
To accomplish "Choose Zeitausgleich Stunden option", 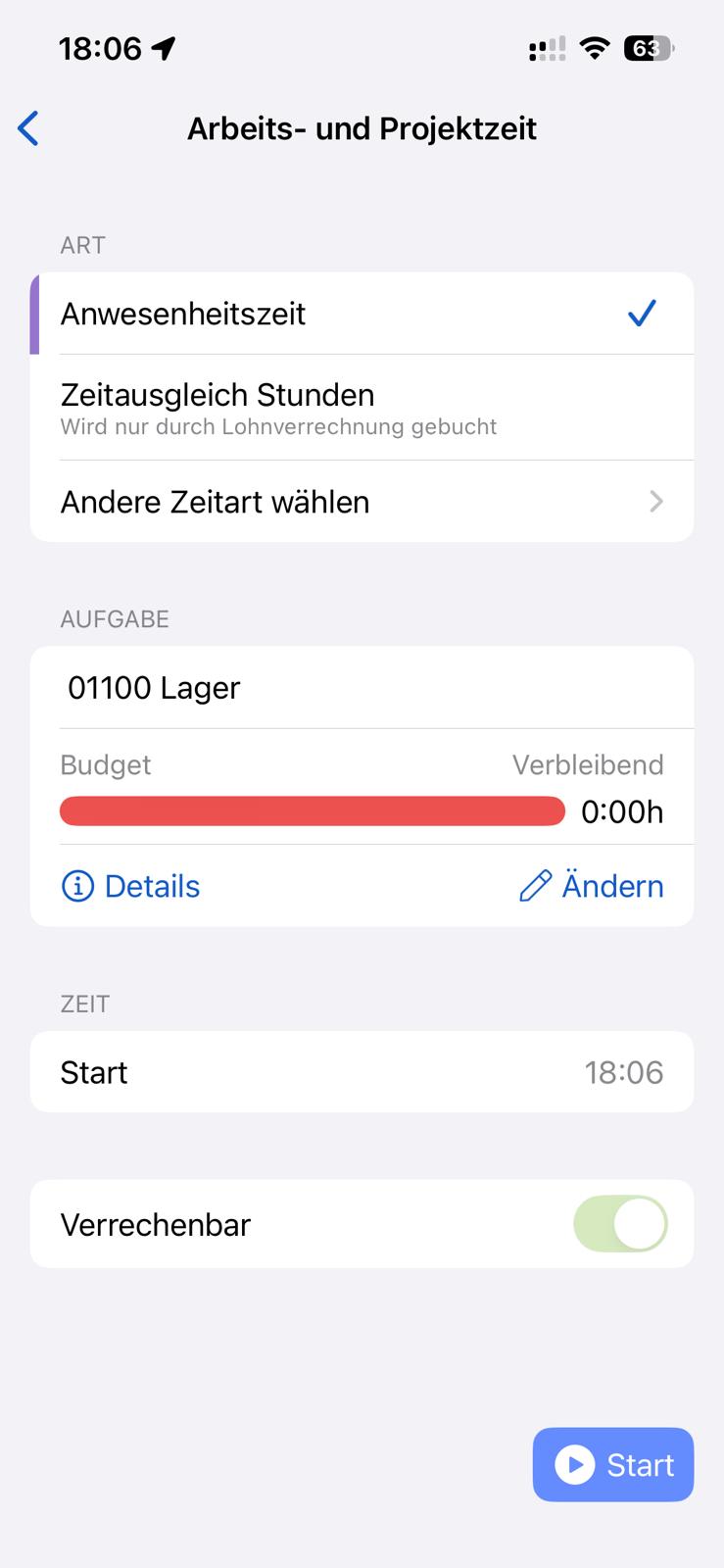I will point(362,408).
